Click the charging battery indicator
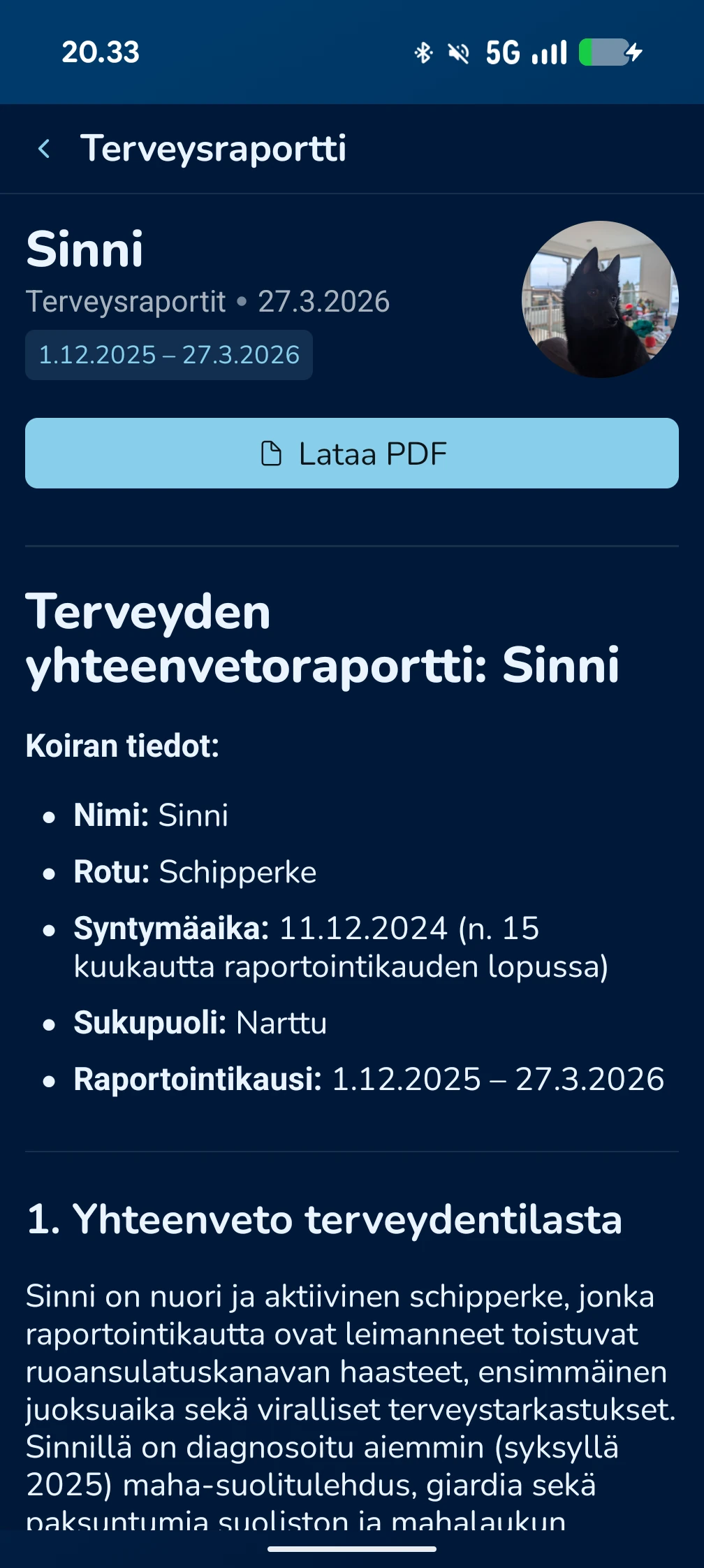Viewport: 704px width, 1568px height. coord(607,52)
